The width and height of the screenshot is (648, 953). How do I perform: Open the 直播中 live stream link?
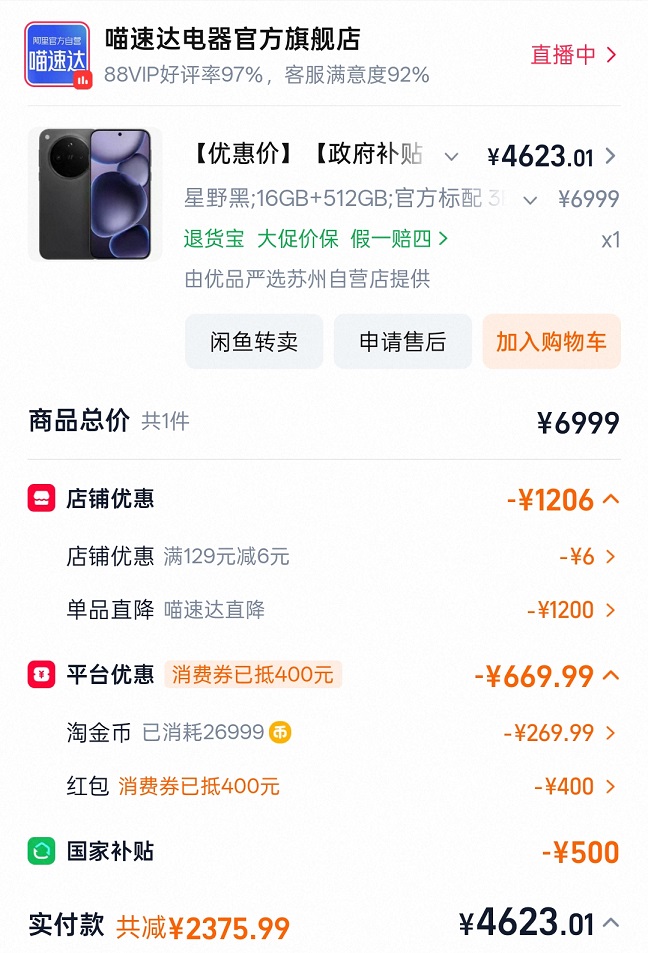click(573, 55)
